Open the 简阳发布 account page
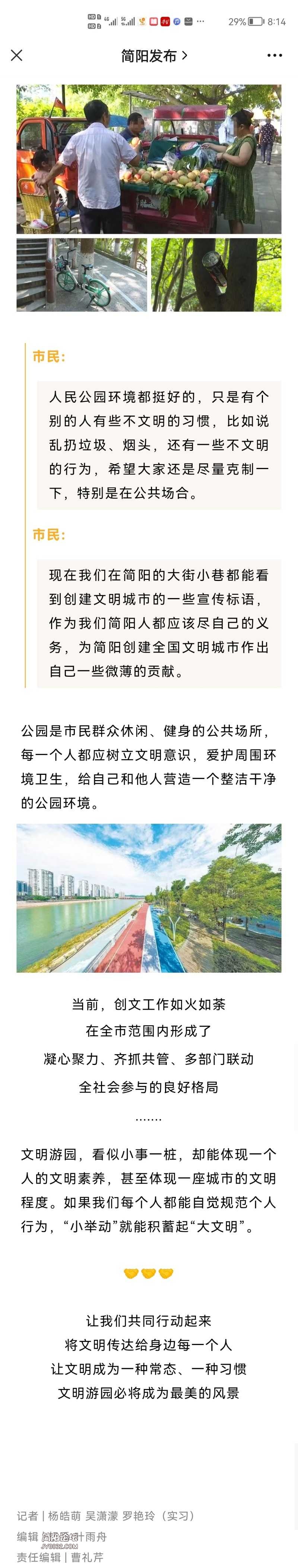Image resolution: width=298 pixels, height=1568 pixels. pyautogui.click(x=153, y=56)
